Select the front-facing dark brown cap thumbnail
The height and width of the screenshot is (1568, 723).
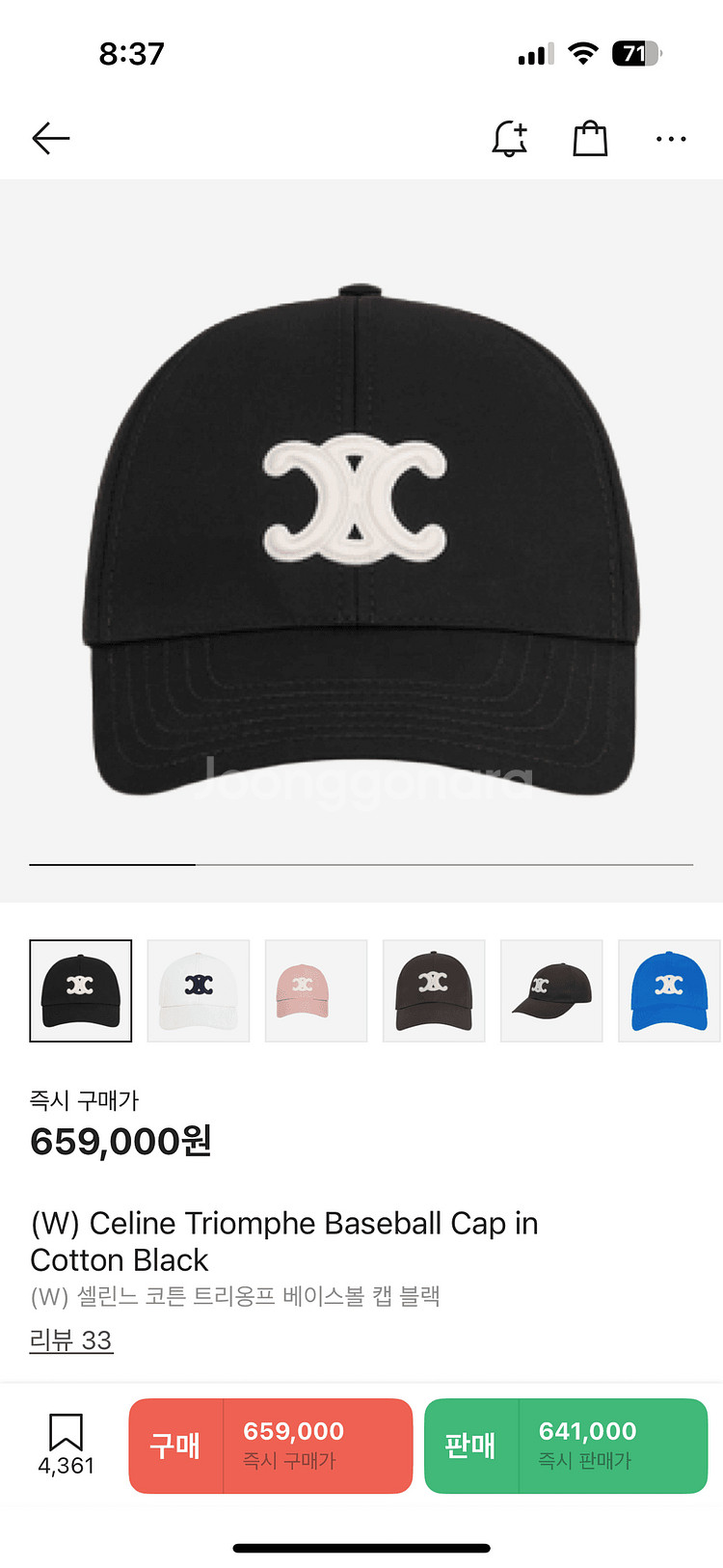tap(434, 990)
